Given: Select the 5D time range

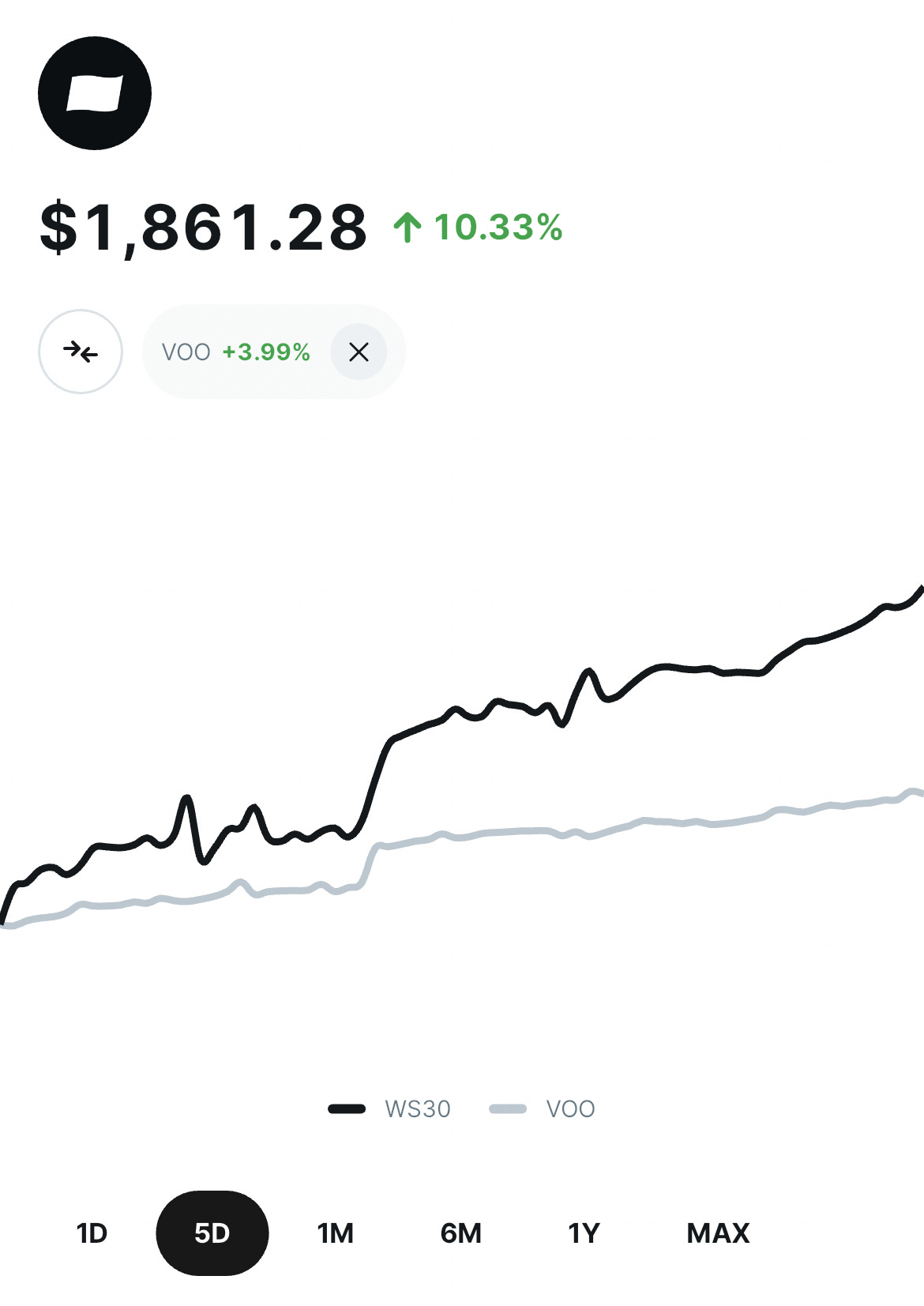Looking at the screenshot, I should pos(212,1233).
